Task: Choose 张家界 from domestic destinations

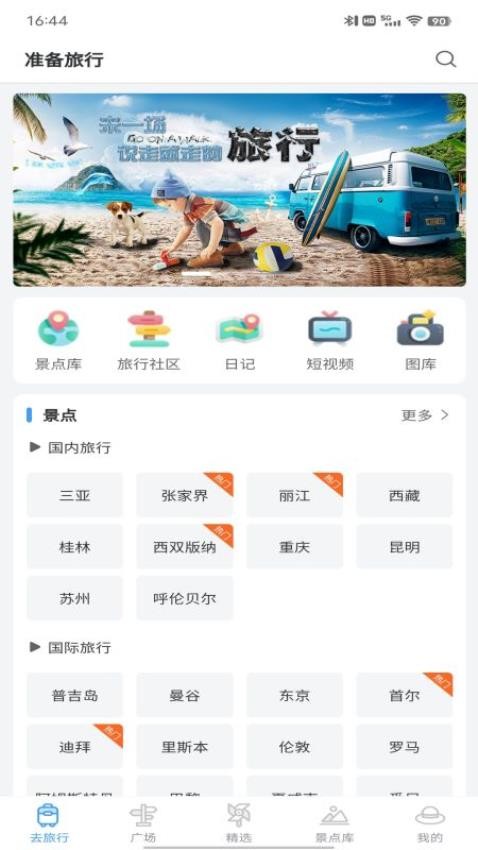Action: (185, 495)
